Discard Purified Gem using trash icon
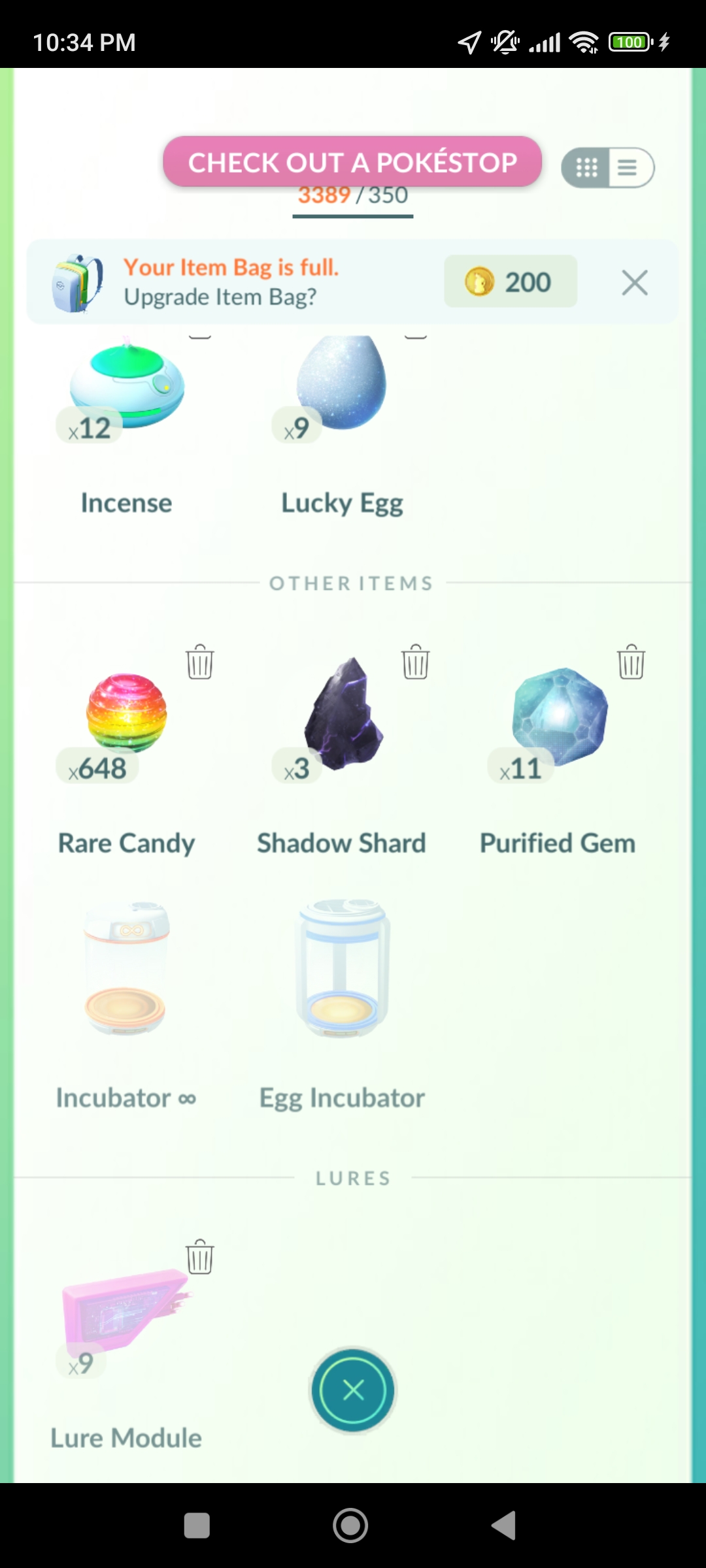Screen dimensions: 706x1568 point(631,662)
